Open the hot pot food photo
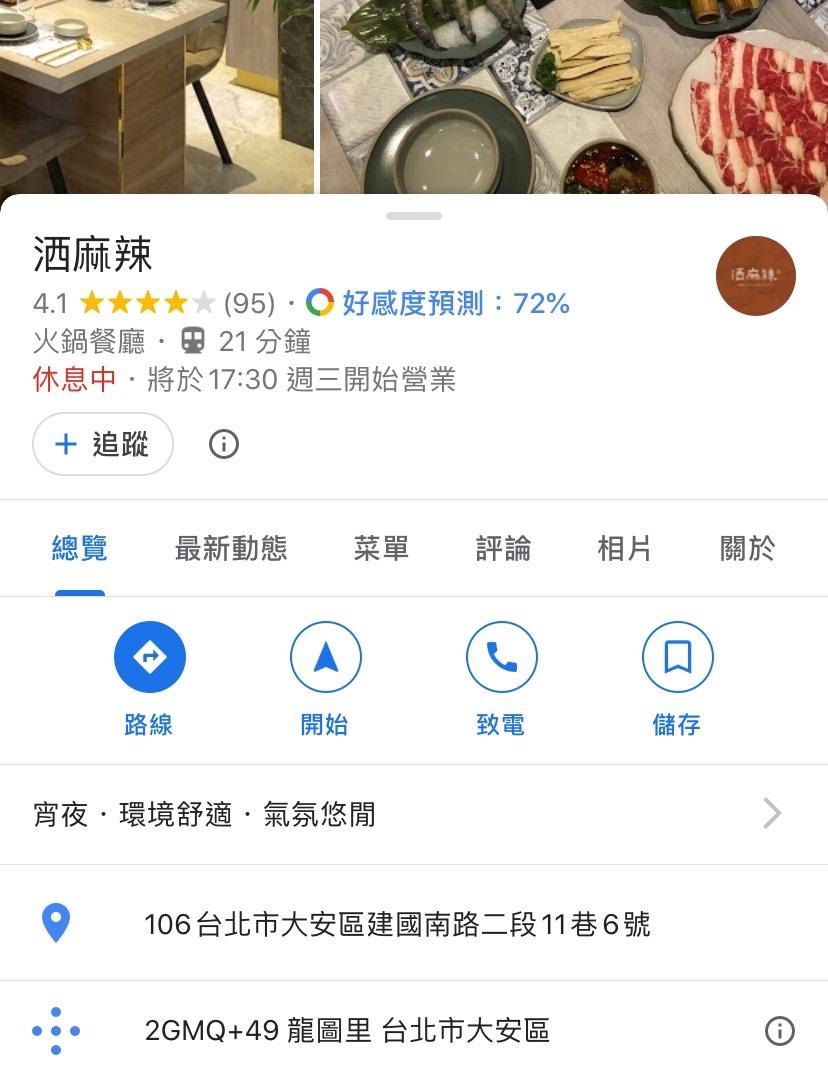 [572, 95]
